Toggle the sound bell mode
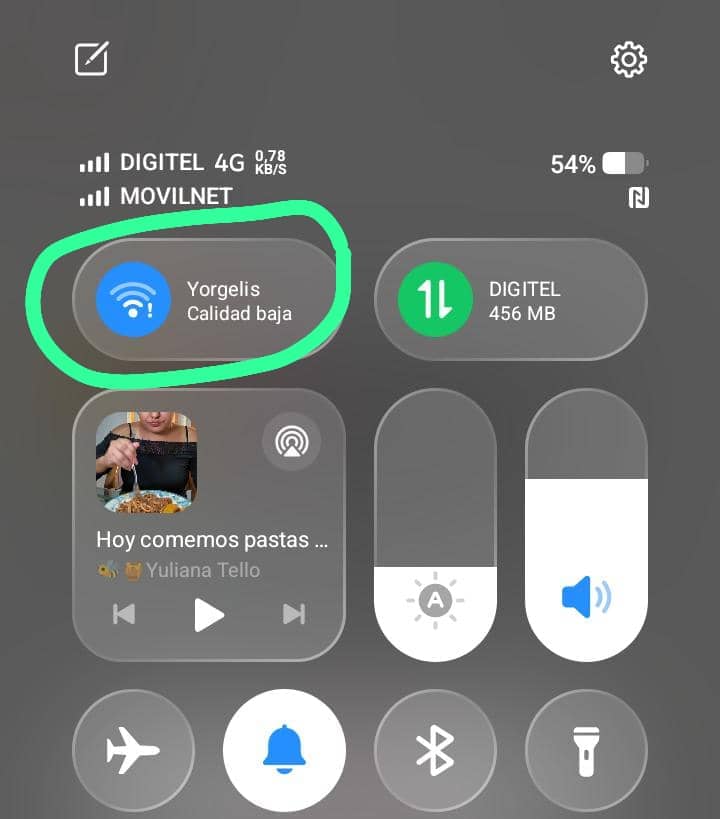Viewport: 720px width, 819px height. [x=284, y=751]
